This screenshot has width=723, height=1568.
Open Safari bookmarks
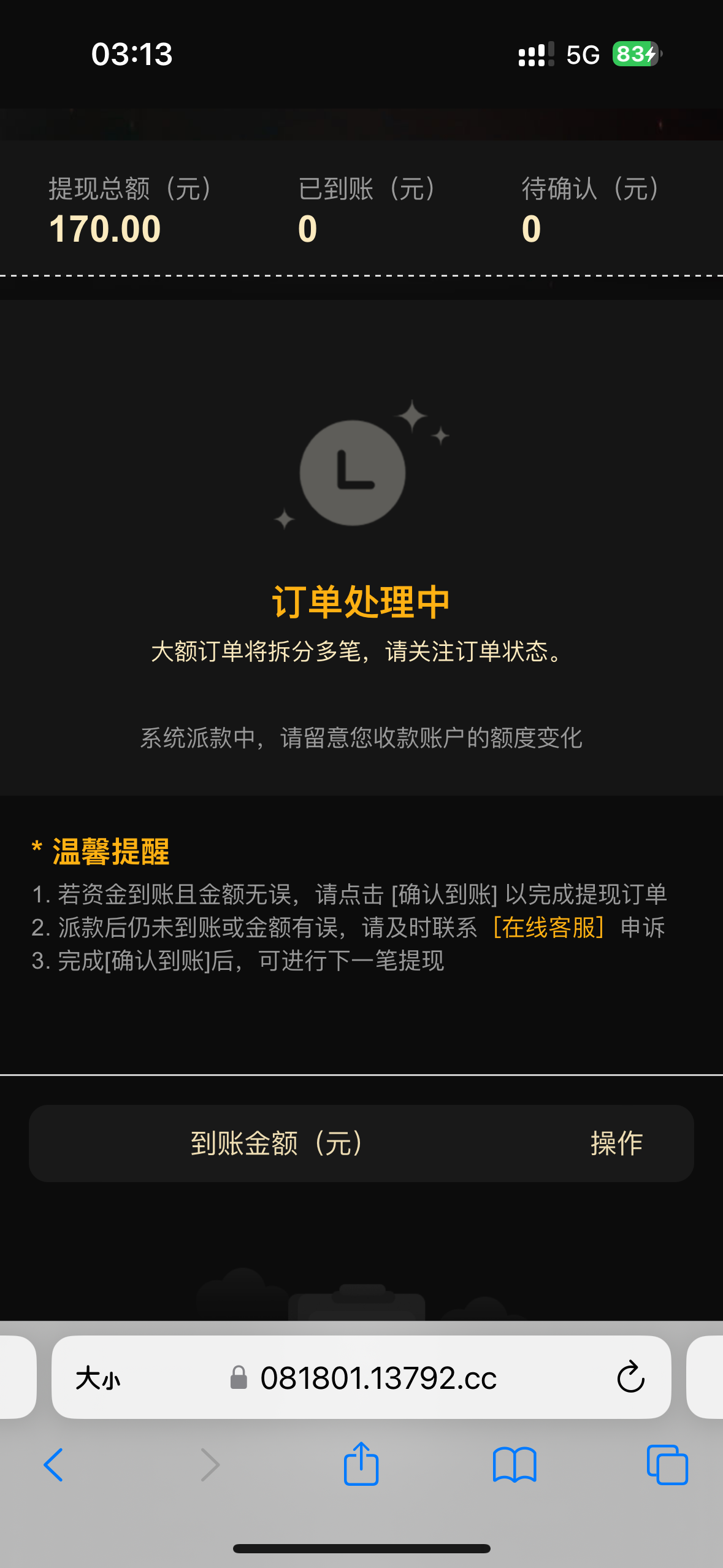pyautogui.click(x=515, y=1465)
